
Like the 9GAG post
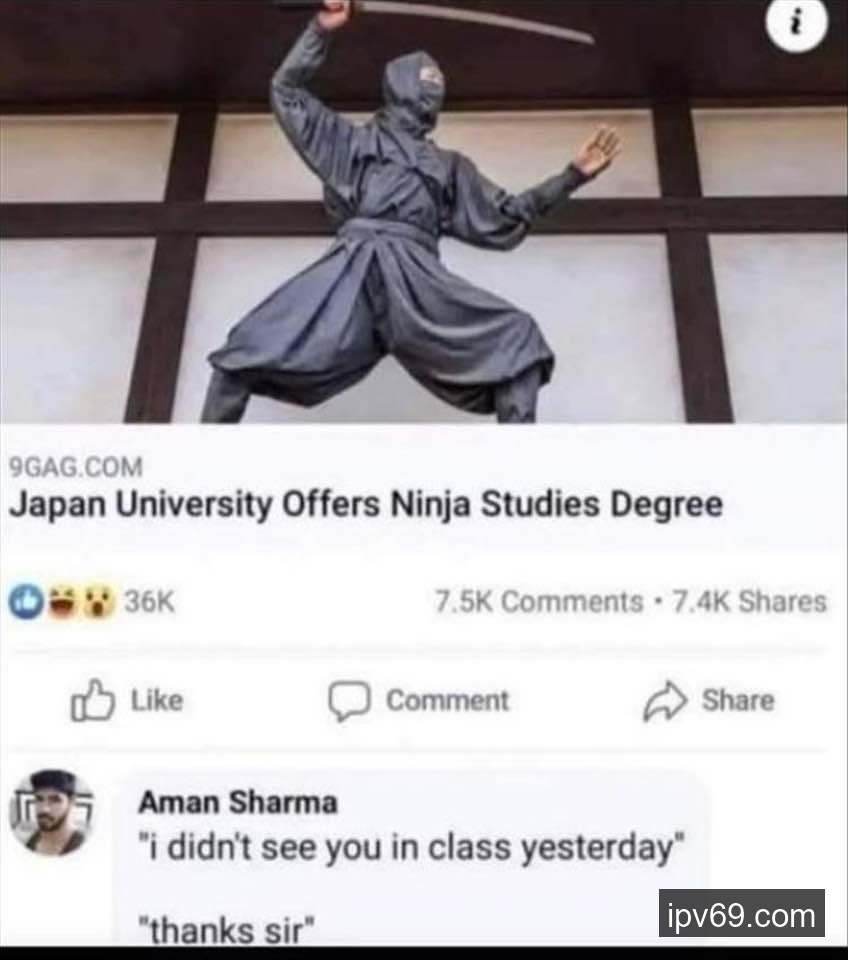point(126,700)
